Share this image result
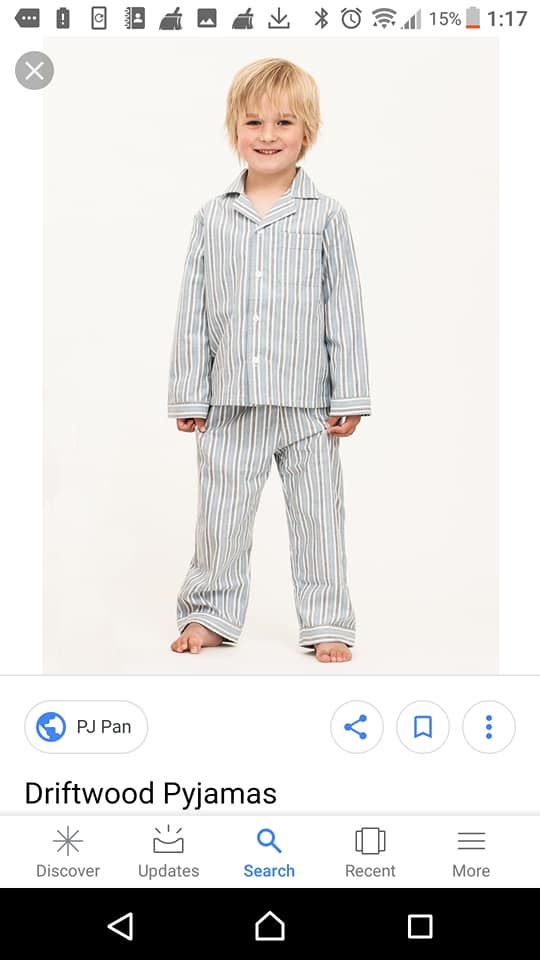 [356, 727]
